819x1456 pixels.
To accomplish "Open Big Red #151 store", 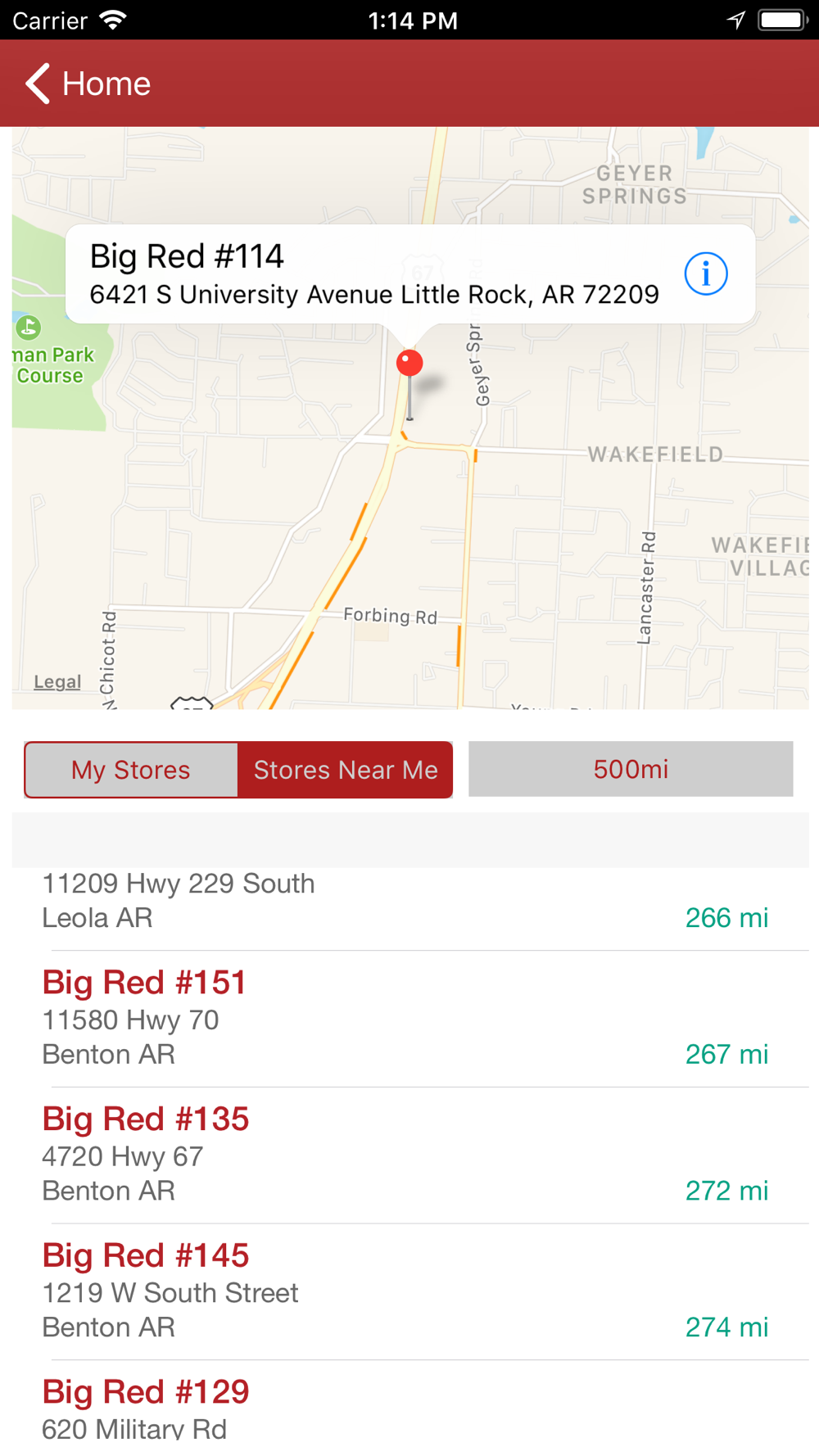I will [410, 1020].
